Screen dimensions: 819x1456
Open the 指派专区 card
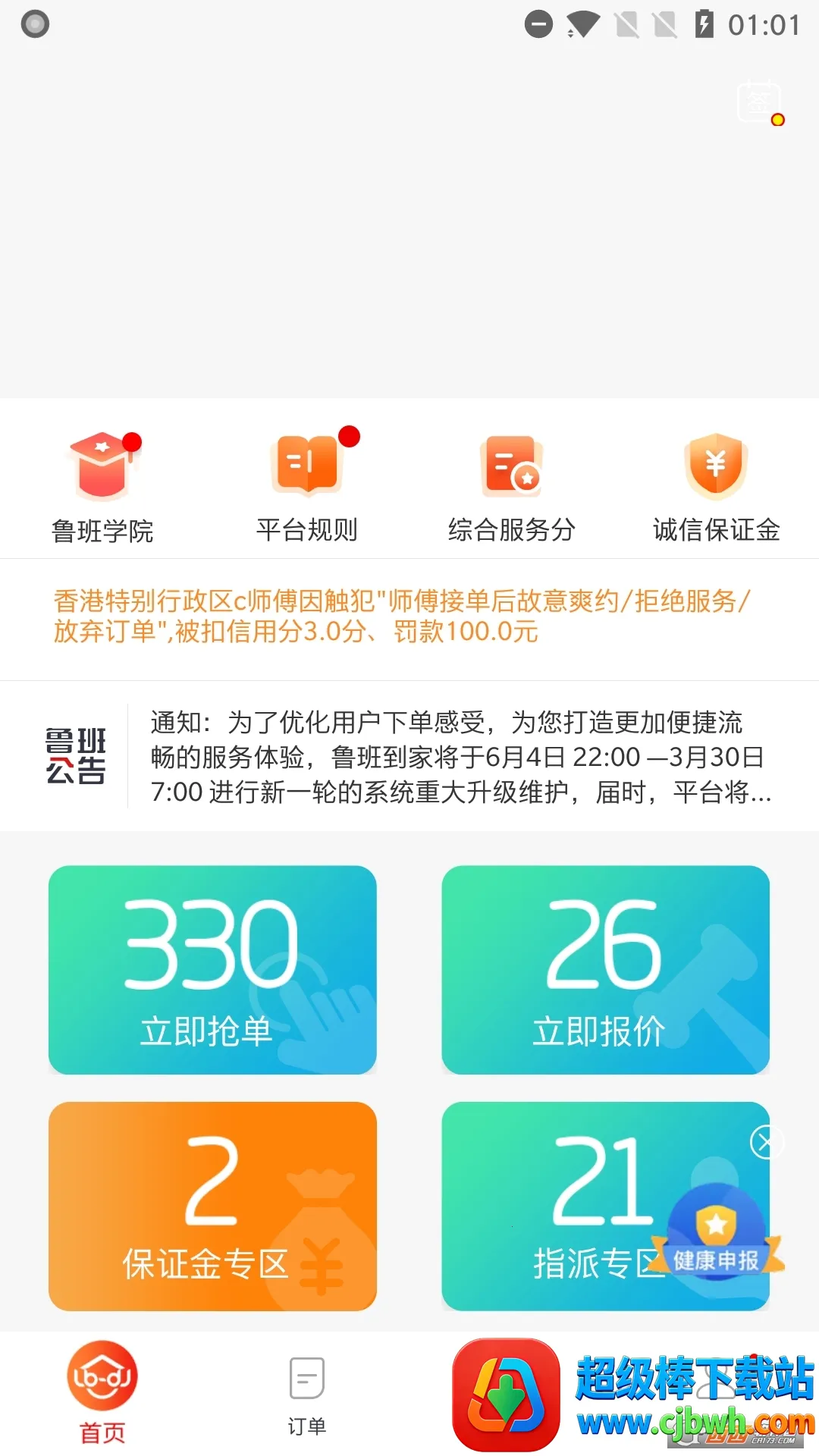click(561, 1206)
